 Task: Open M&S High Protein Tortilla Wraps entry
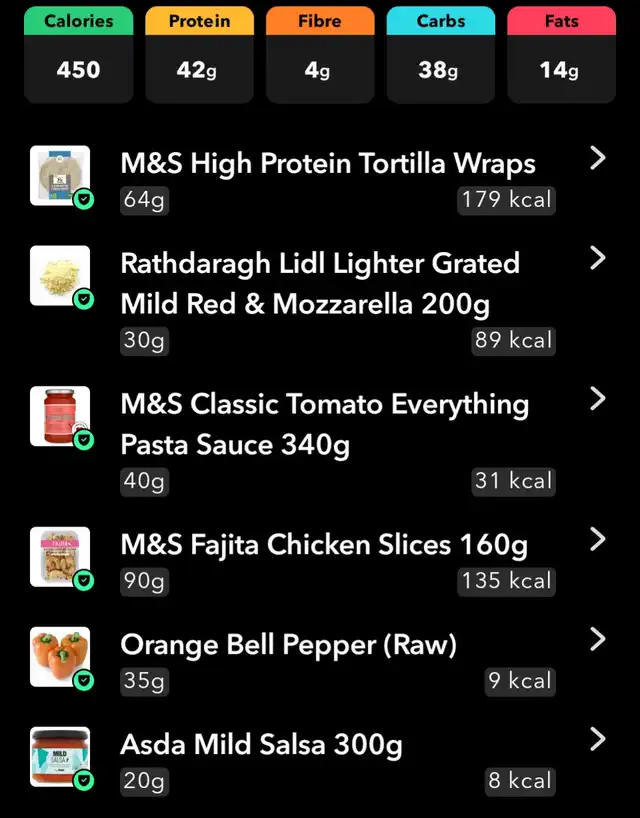click(328, 165)
